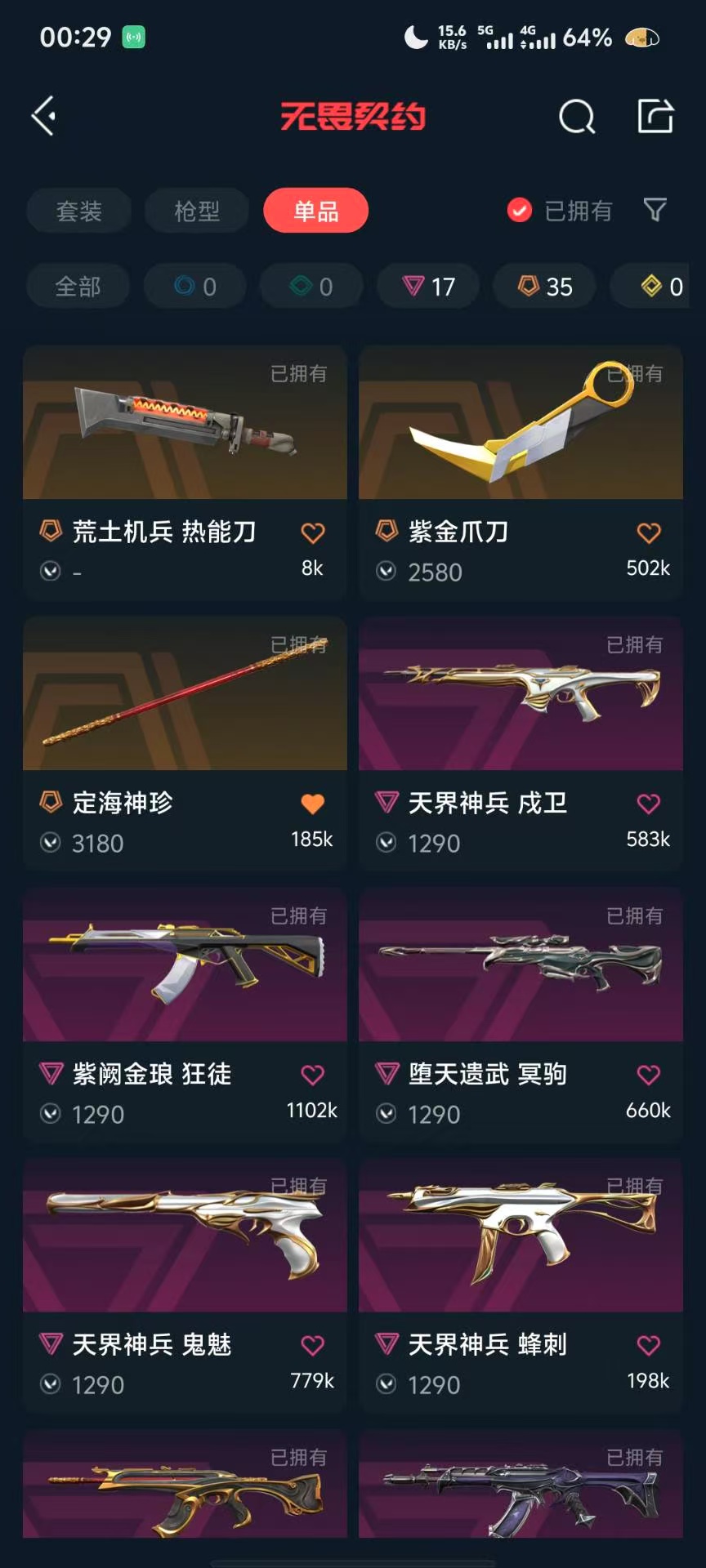Unfavorite 定海神珍 with its heart icon
Image resolution: width=706 pixels, height=1568 pixels.
pyautogui.click(x=312, y=804)
